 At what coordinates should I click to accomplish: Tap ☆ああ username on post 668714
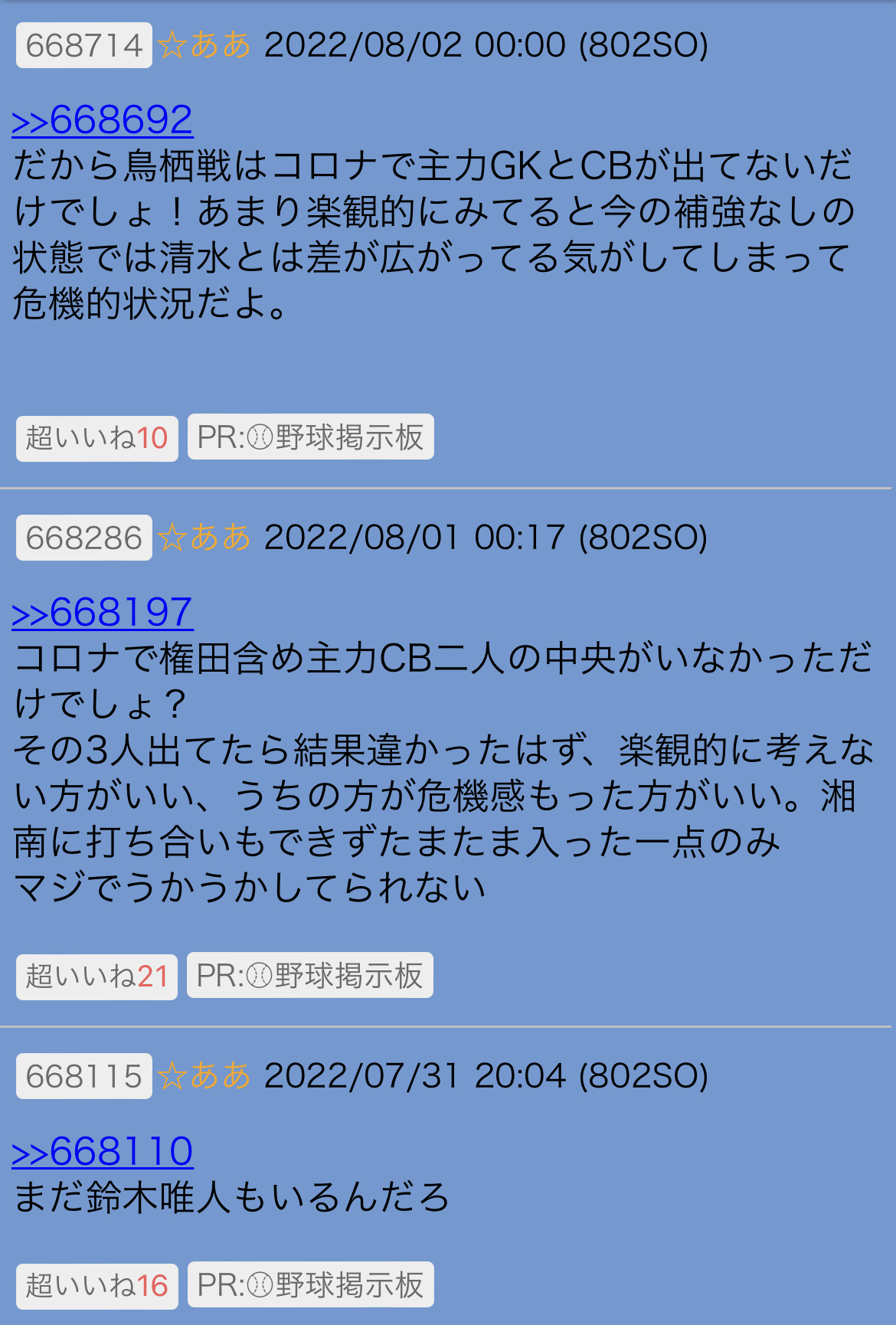click(x=204, y=45)
